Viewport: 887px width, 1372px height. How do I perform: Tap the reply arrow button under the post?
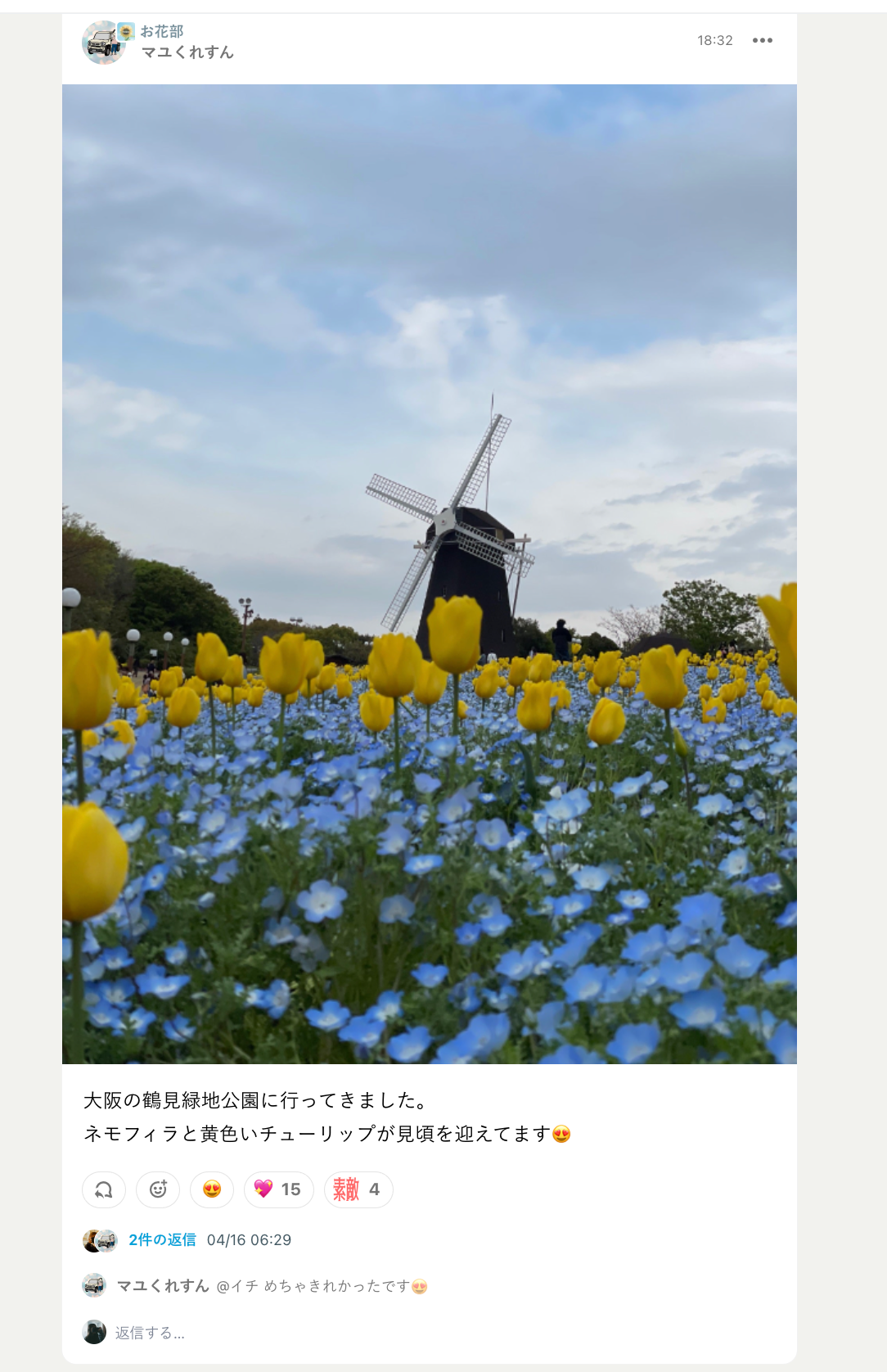tap(104, 1189)
